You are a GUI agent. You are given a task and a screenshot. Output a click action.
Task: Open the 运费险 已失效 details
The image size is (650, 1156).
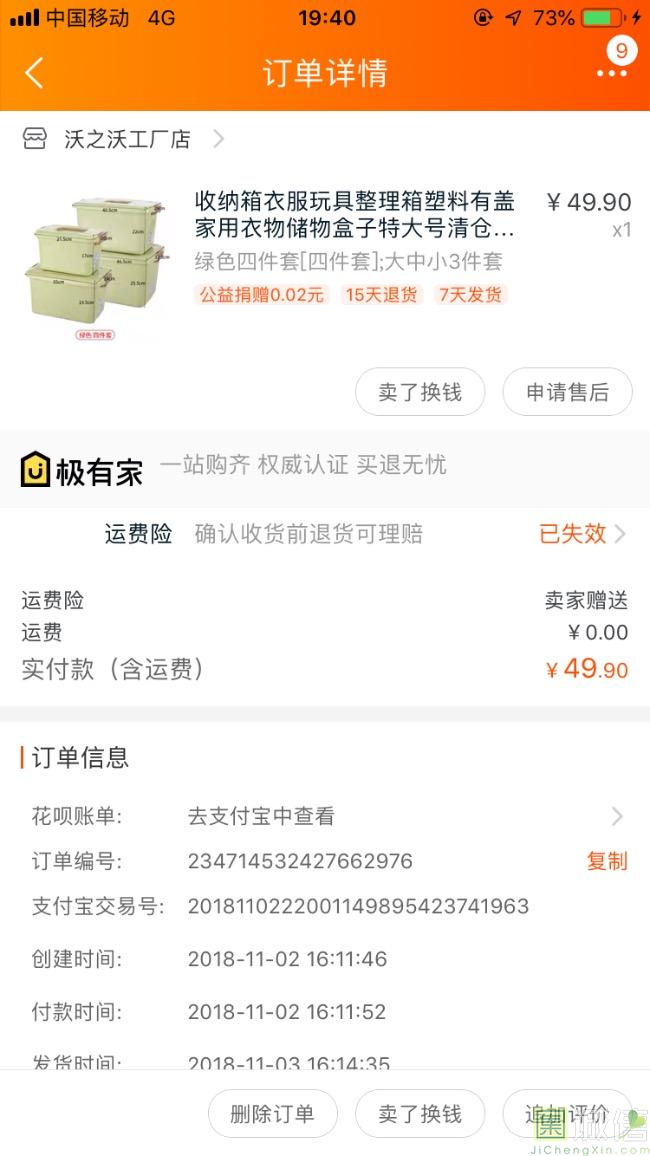click(581, 534)
